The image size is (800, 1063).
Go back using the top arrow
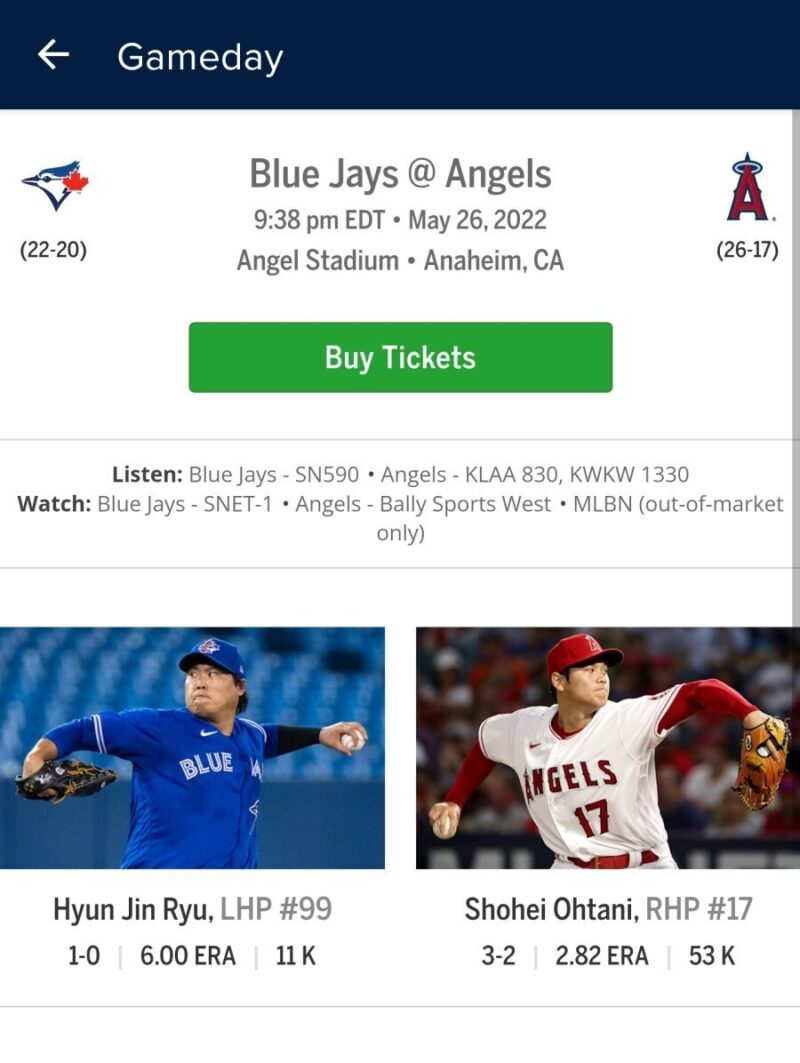click(53, 56)
